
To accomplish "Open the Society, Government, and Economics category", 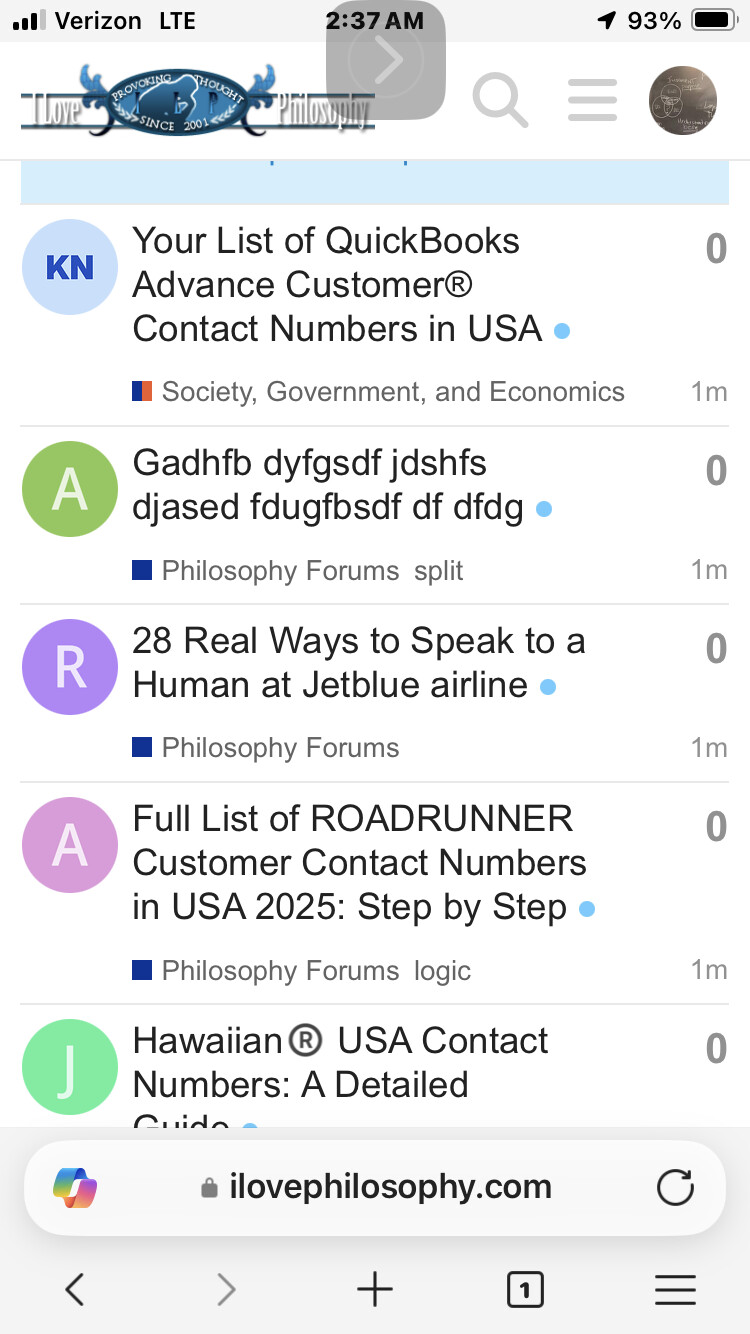I will [x=392, y=392].
